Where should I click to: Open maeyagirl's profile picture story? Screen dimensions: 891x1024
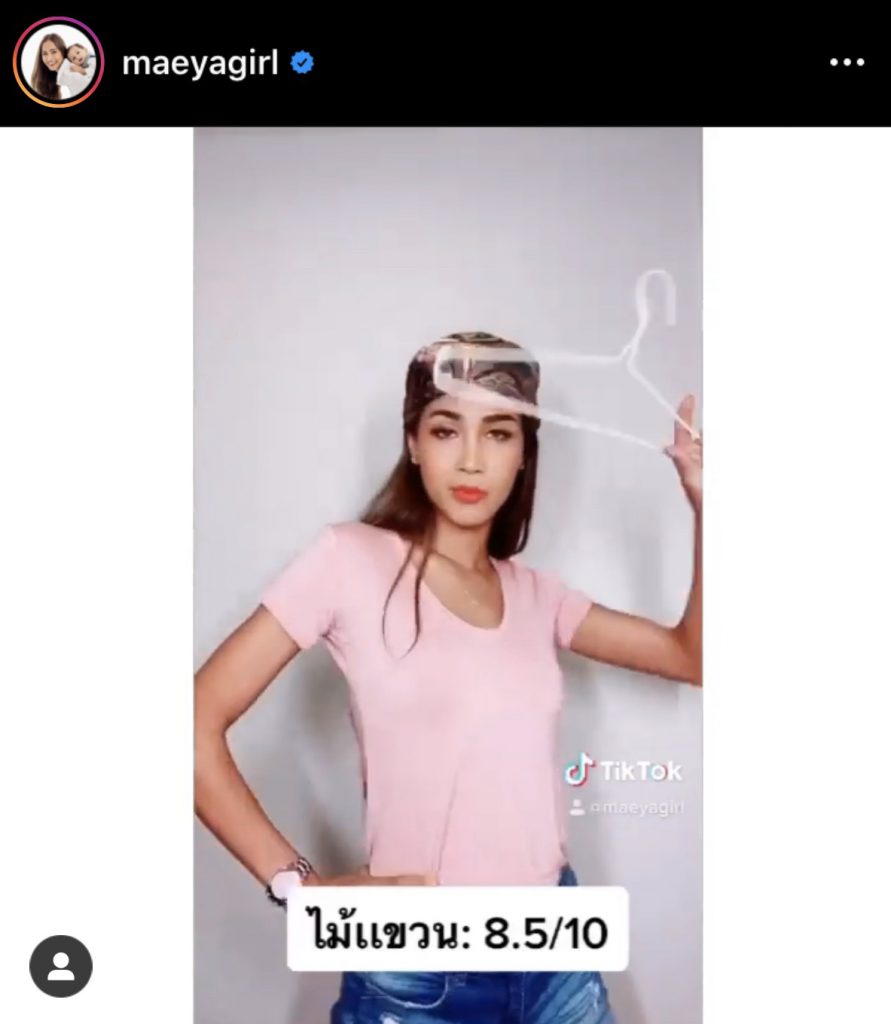coord(58,62)
